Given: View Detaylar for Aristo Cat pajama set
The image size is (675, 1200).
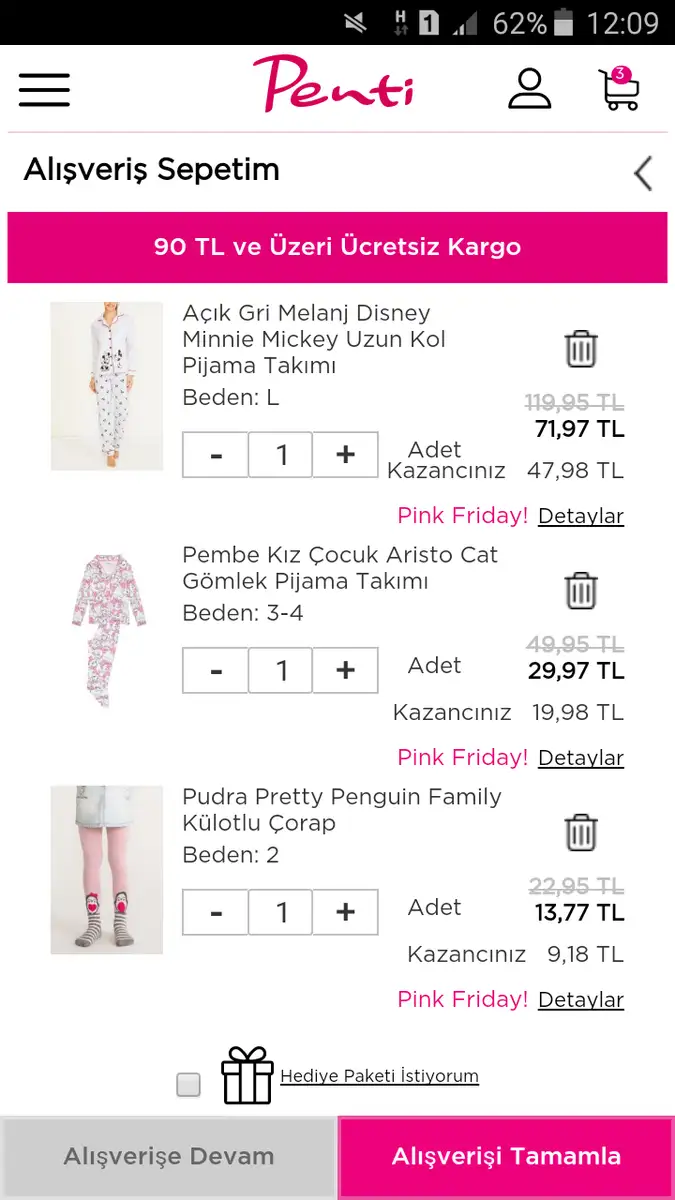Looking at the screenshot, I should pyautogui.click(x=581, y=758).
